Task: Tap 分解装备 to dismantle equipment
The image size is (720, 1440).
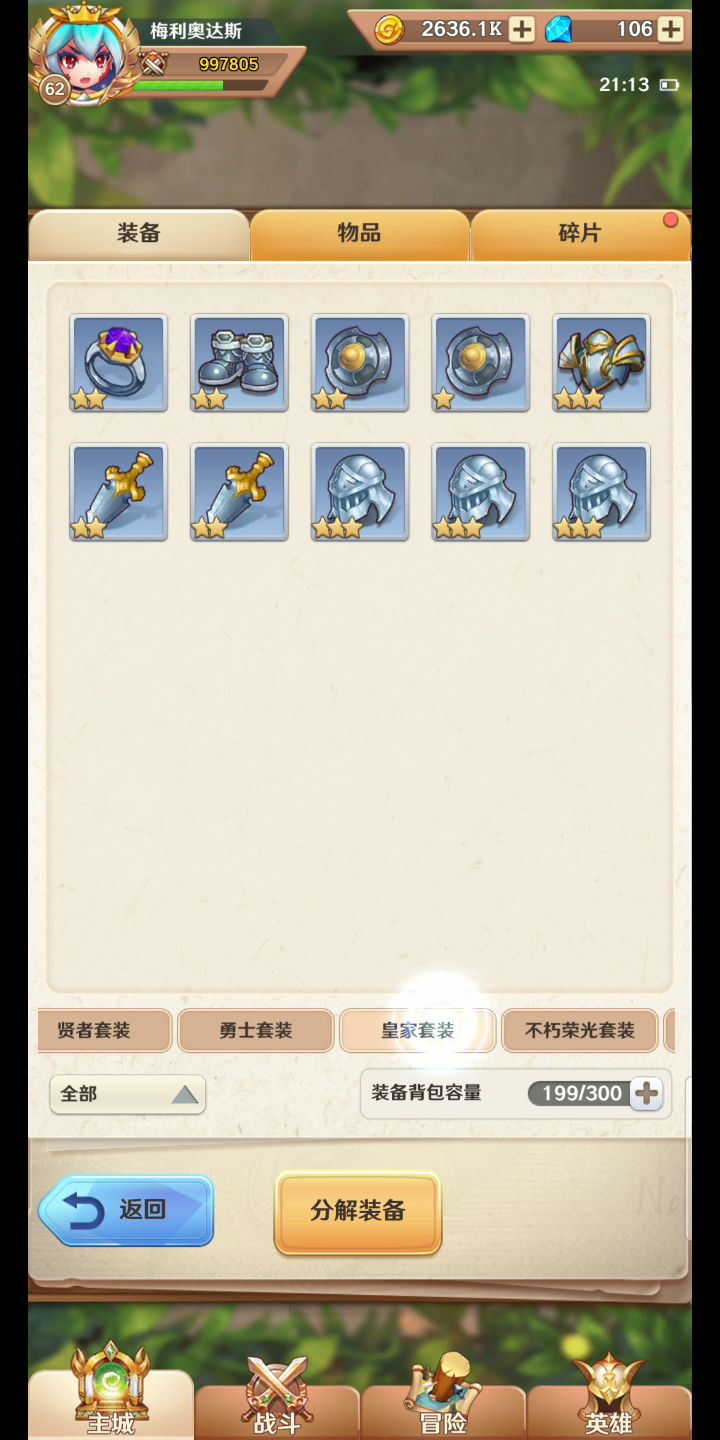Action: pyautogui.click(x=357, y=1211)
